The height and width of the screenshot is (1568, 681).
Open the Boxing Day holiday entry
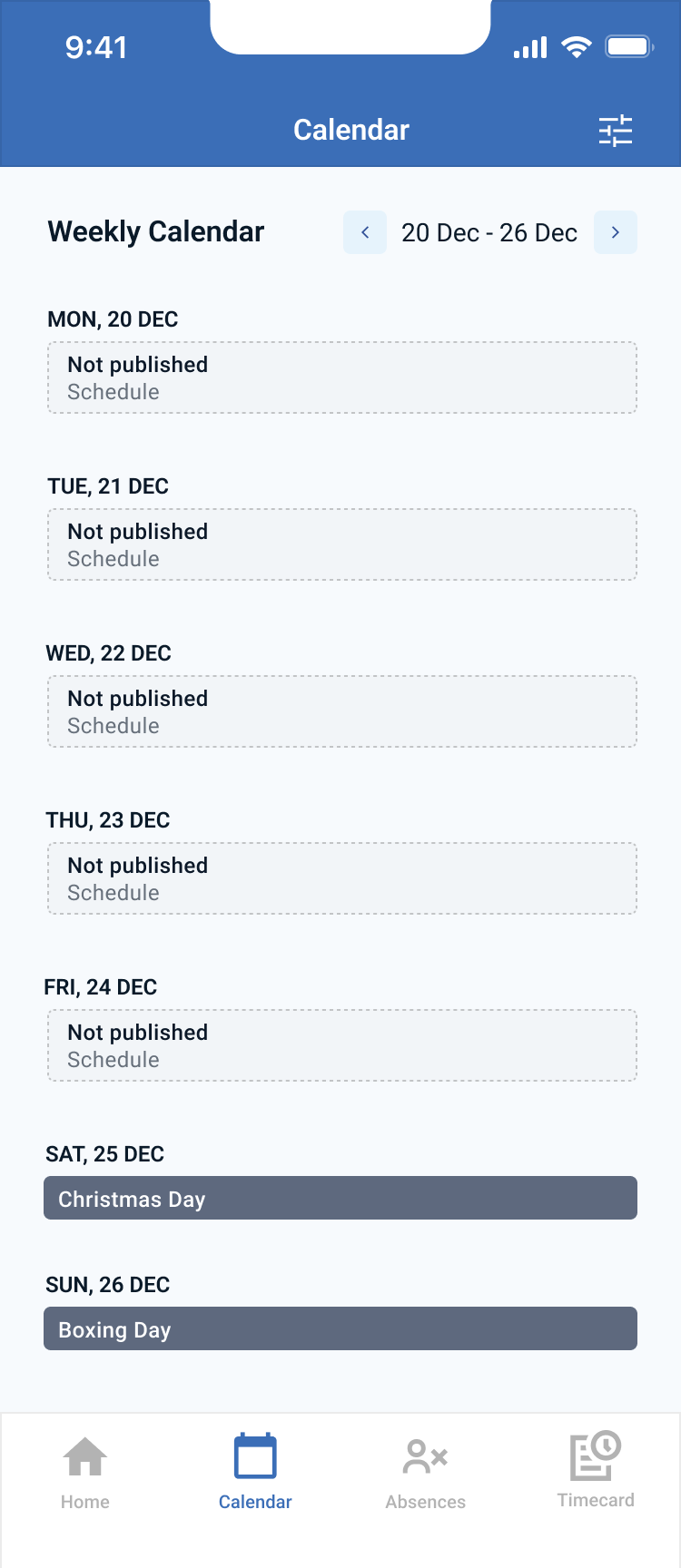pyautogui.click(x=340, y=1328)
